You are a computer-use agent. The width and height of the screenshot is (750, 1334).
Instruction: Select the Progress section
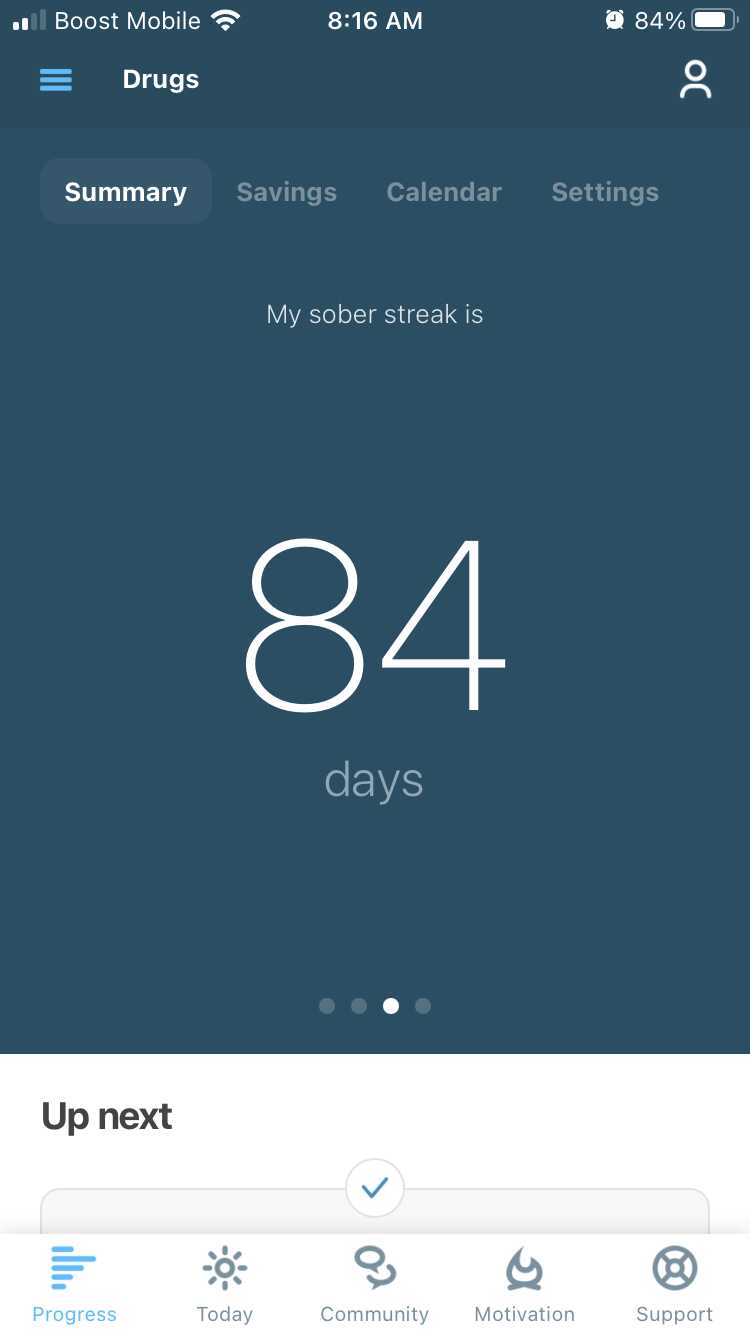pos(75,1285)
